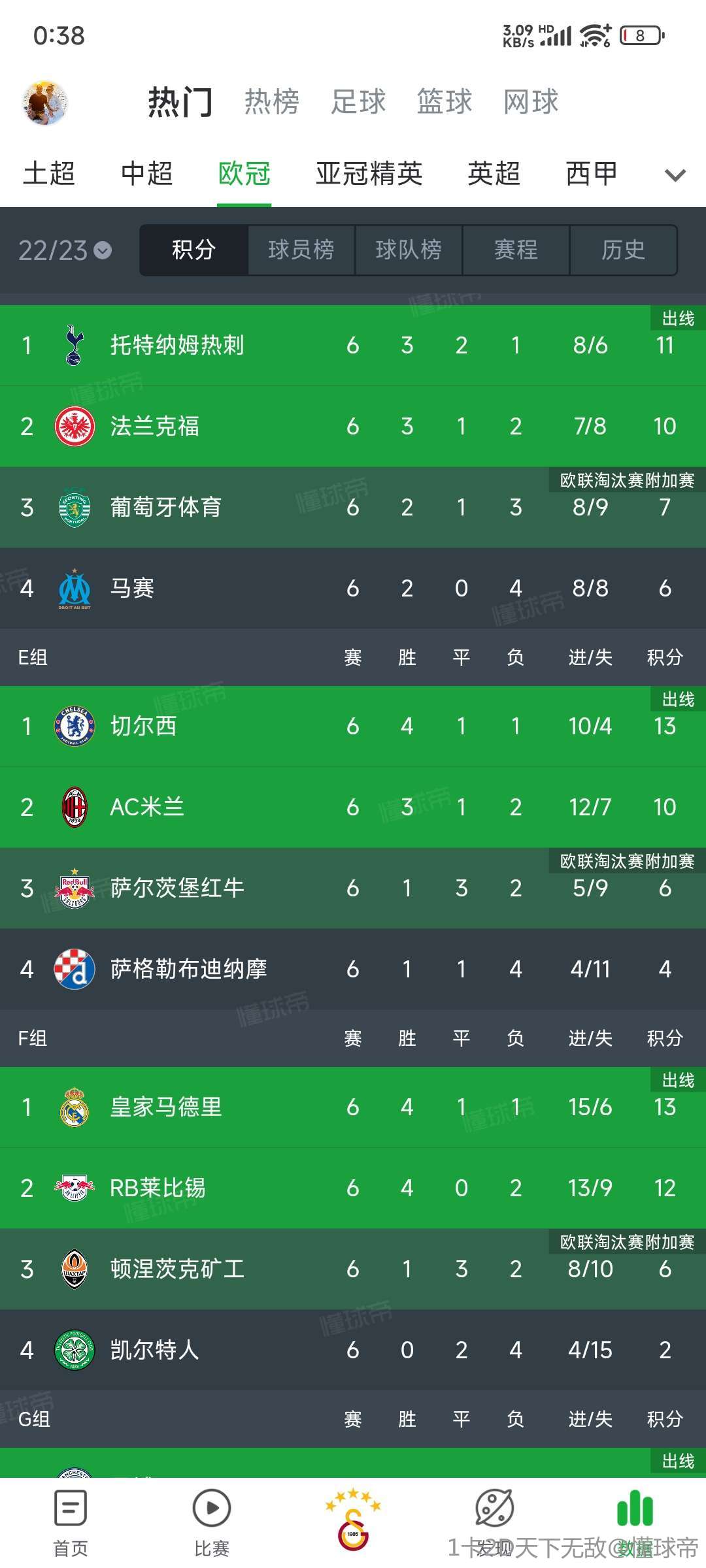Select the 亚冠精英 league tab

pos(369,174)
